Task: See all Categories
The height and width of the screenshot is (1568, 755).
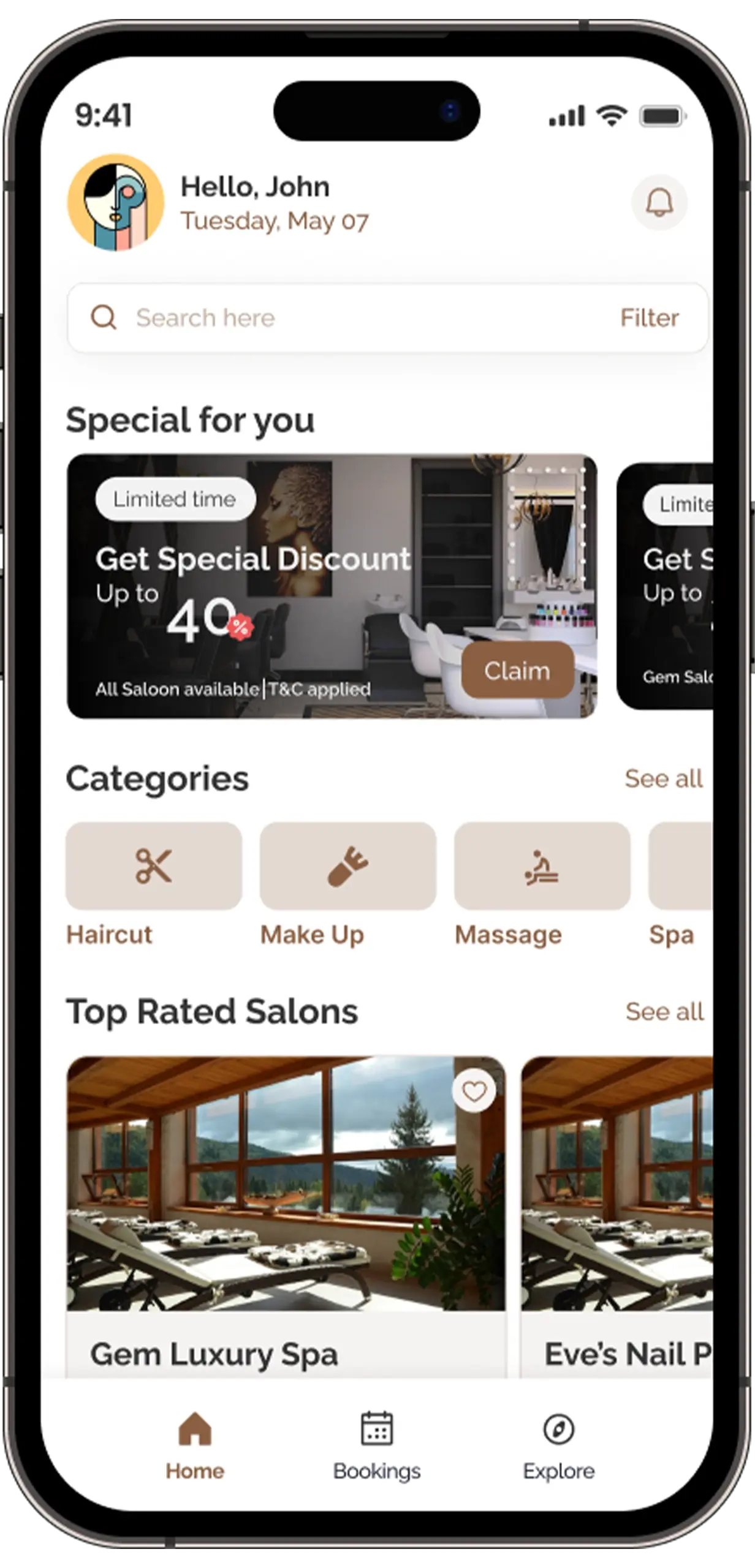Action: (663, 778)
